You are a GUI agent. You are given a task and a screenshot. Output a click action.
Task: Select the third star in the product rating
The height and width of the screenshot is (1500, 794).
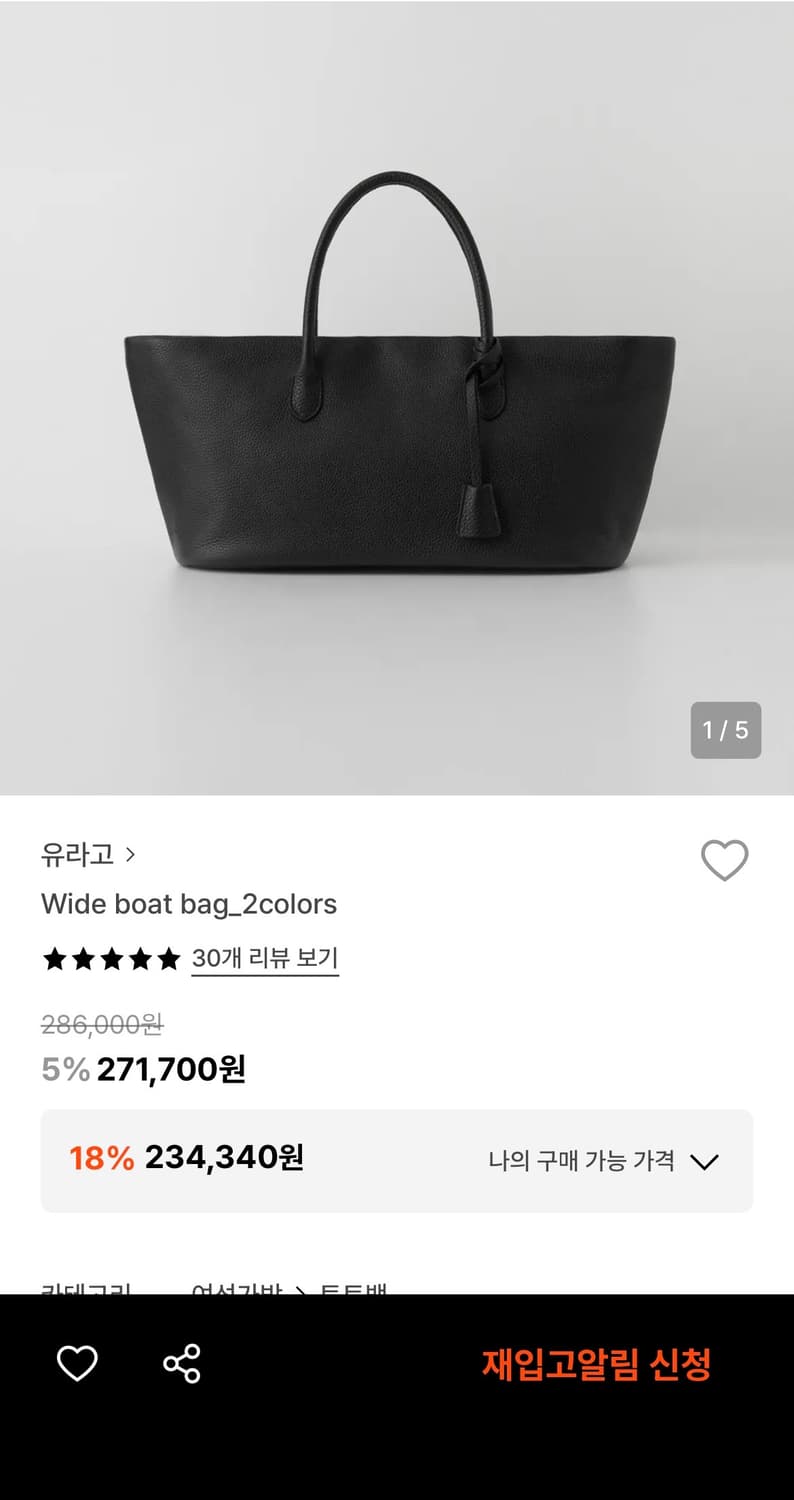click(111, 959)
